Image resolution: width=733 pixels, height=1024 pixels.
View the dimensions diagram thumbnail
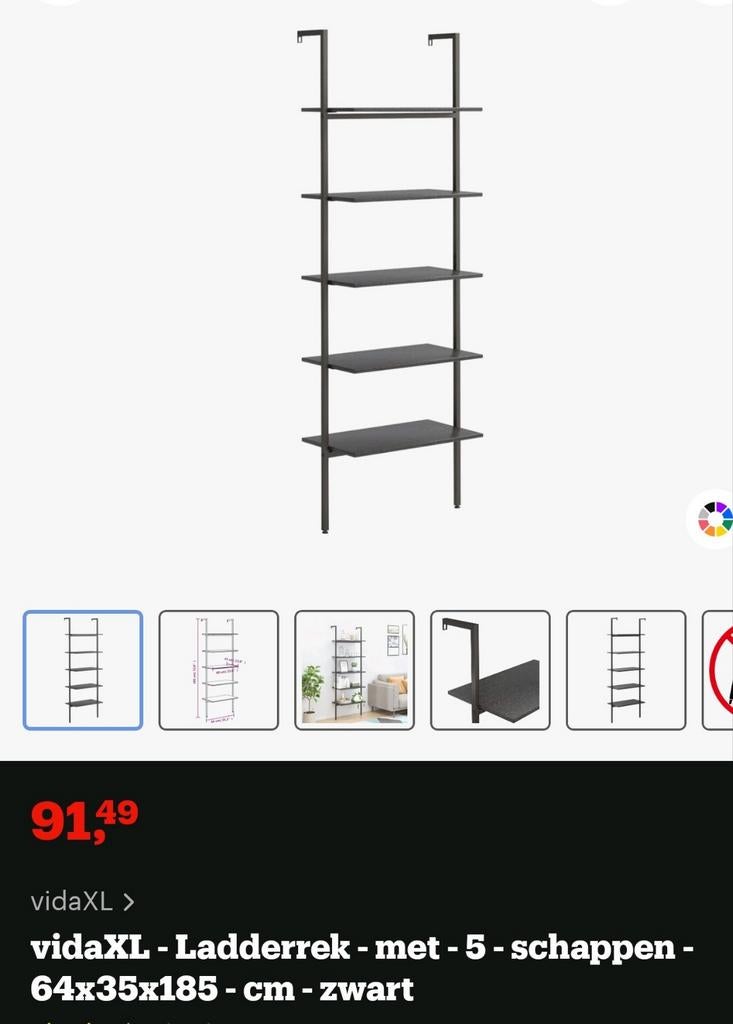216,672
